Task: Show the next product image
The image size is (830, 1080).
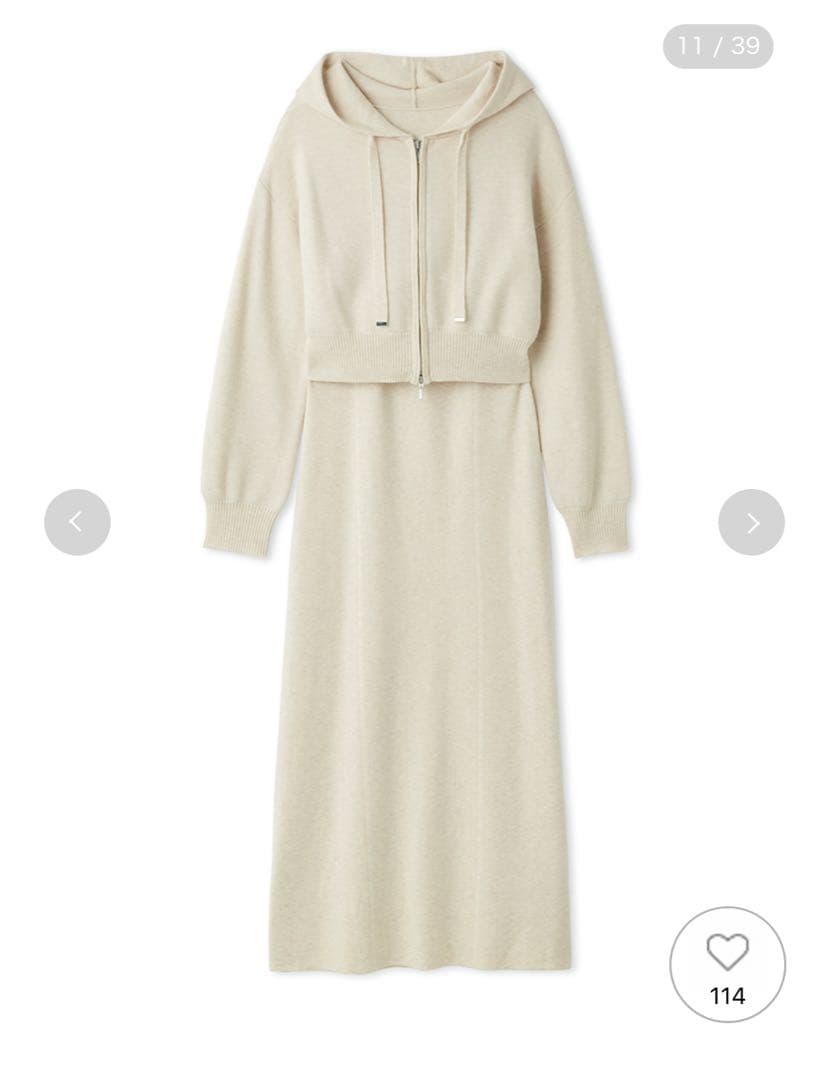Action: click(x=751, y=522)
